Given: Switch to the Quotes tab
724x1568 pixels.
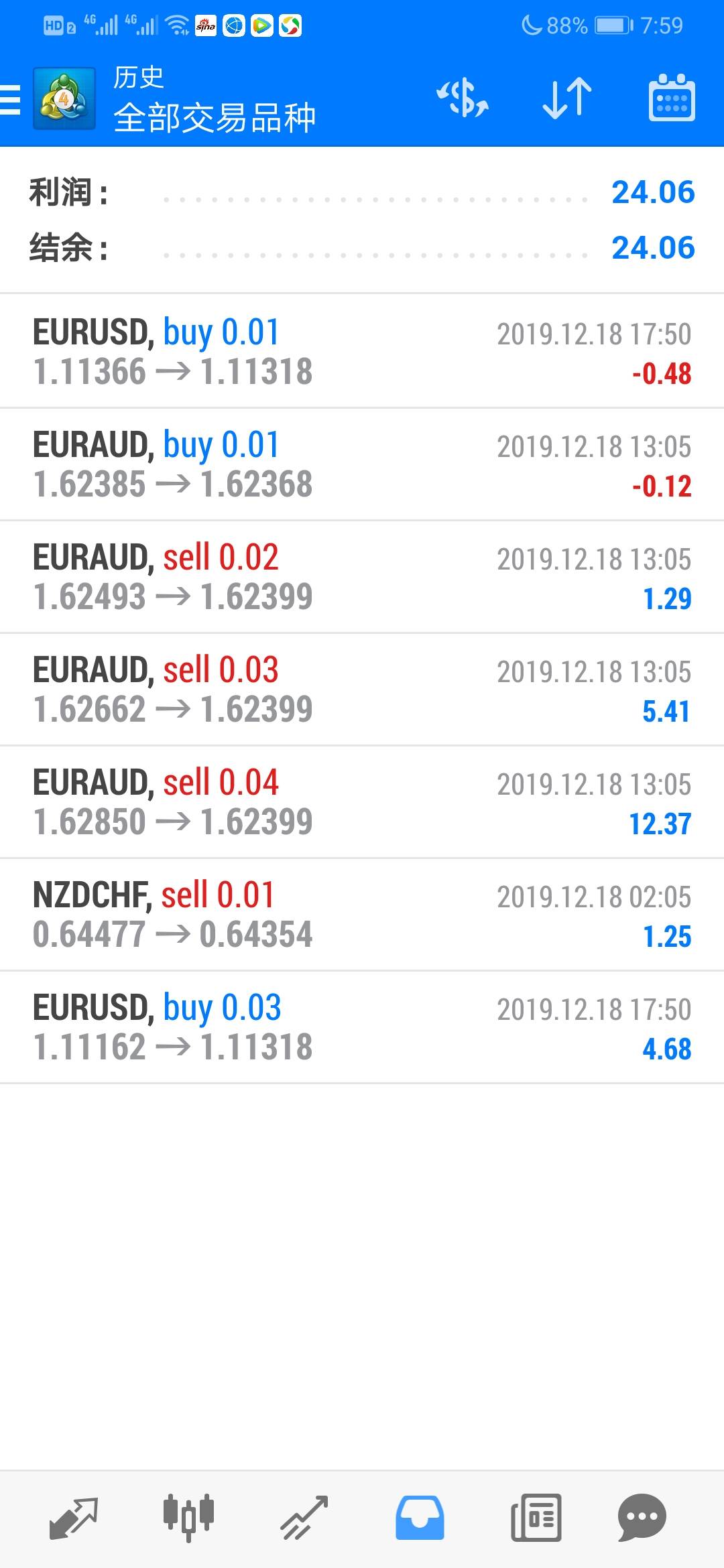Looking at the screenshot, I should click(74, 1517).
